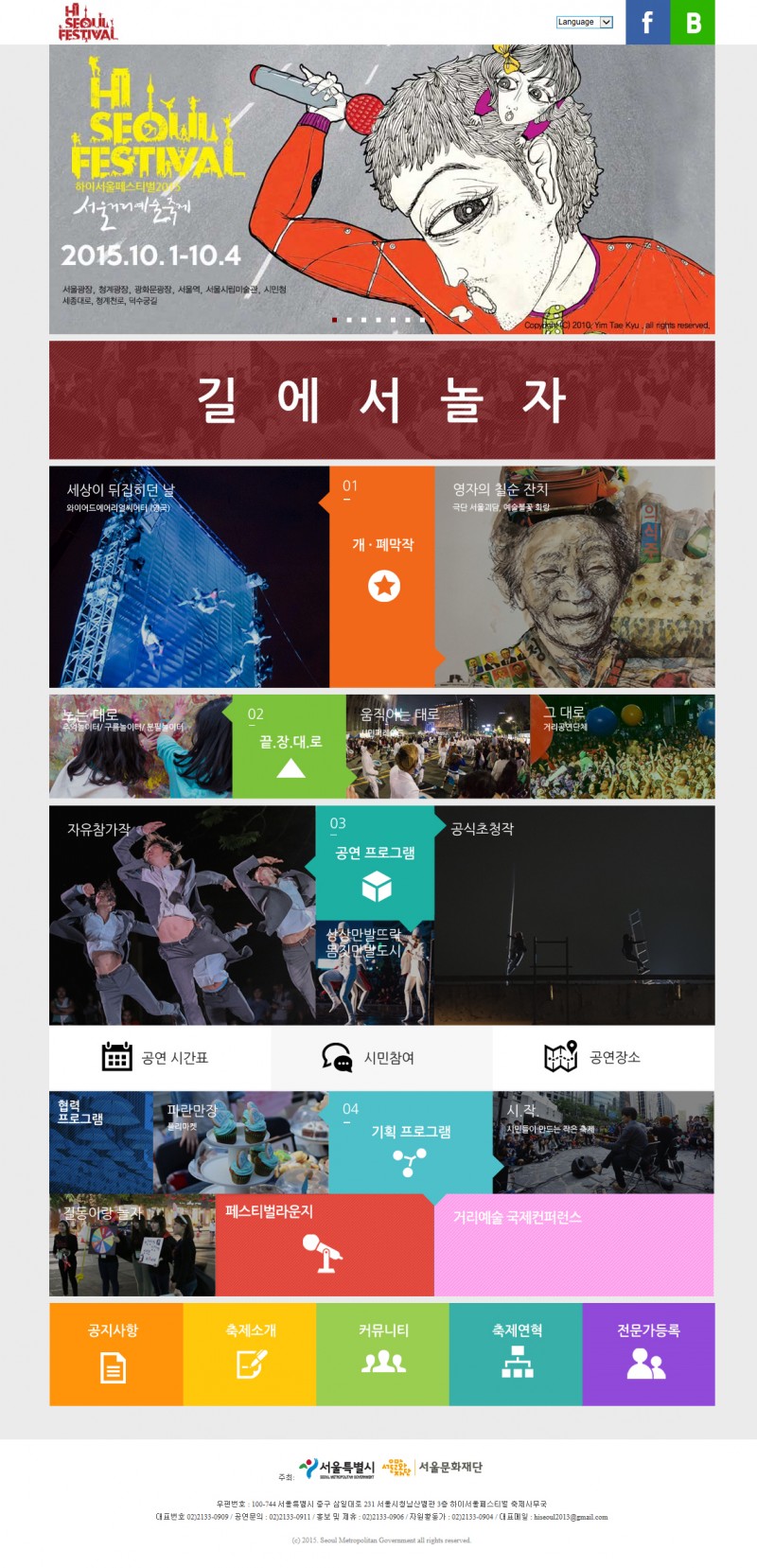This screenshot has width=757, height=1568.
Task: Go to 축제소개 festival intro
Action: click(250, 1353)
